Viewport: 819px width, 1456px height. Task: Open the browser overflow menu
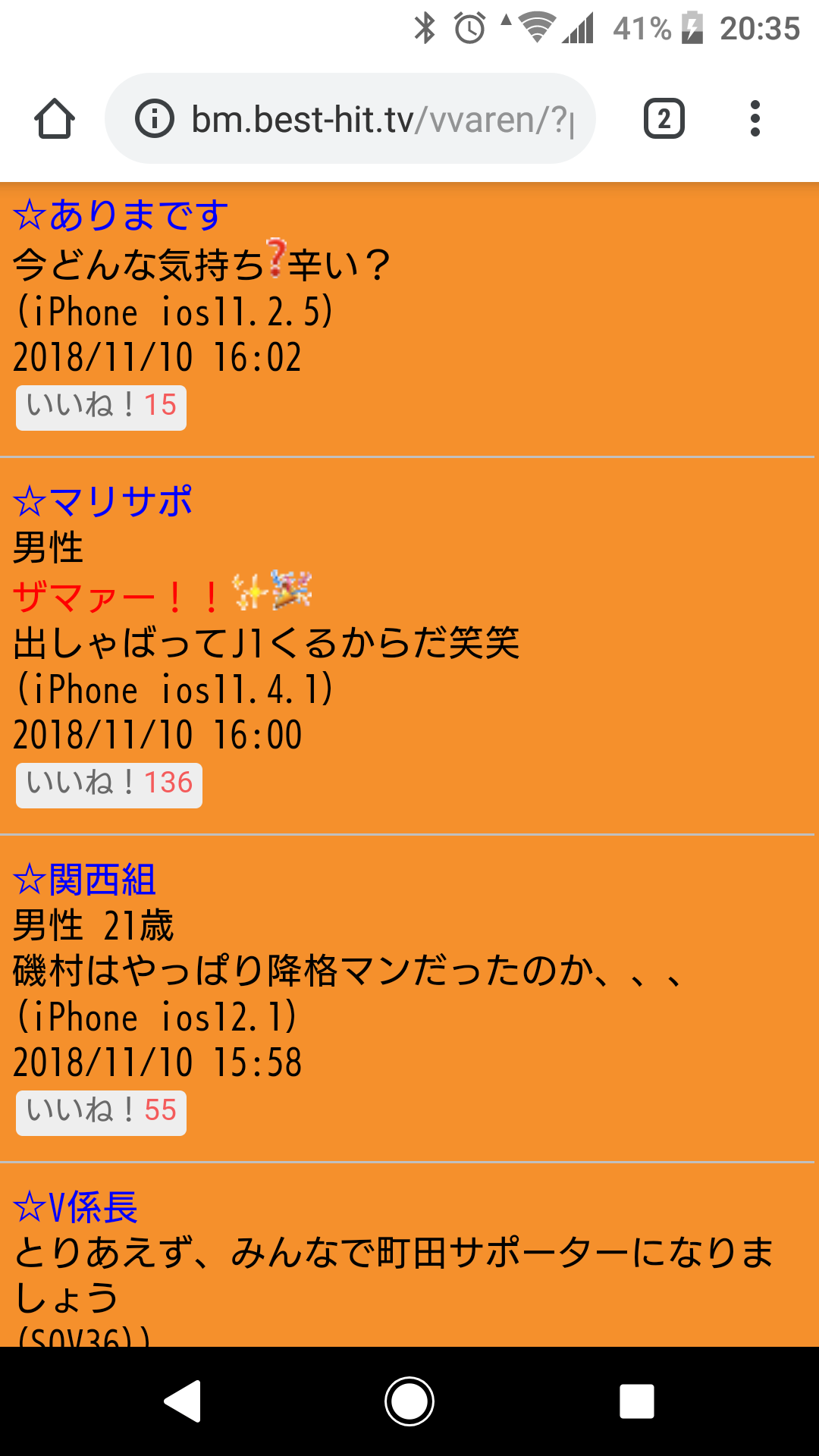coord(755,119)
